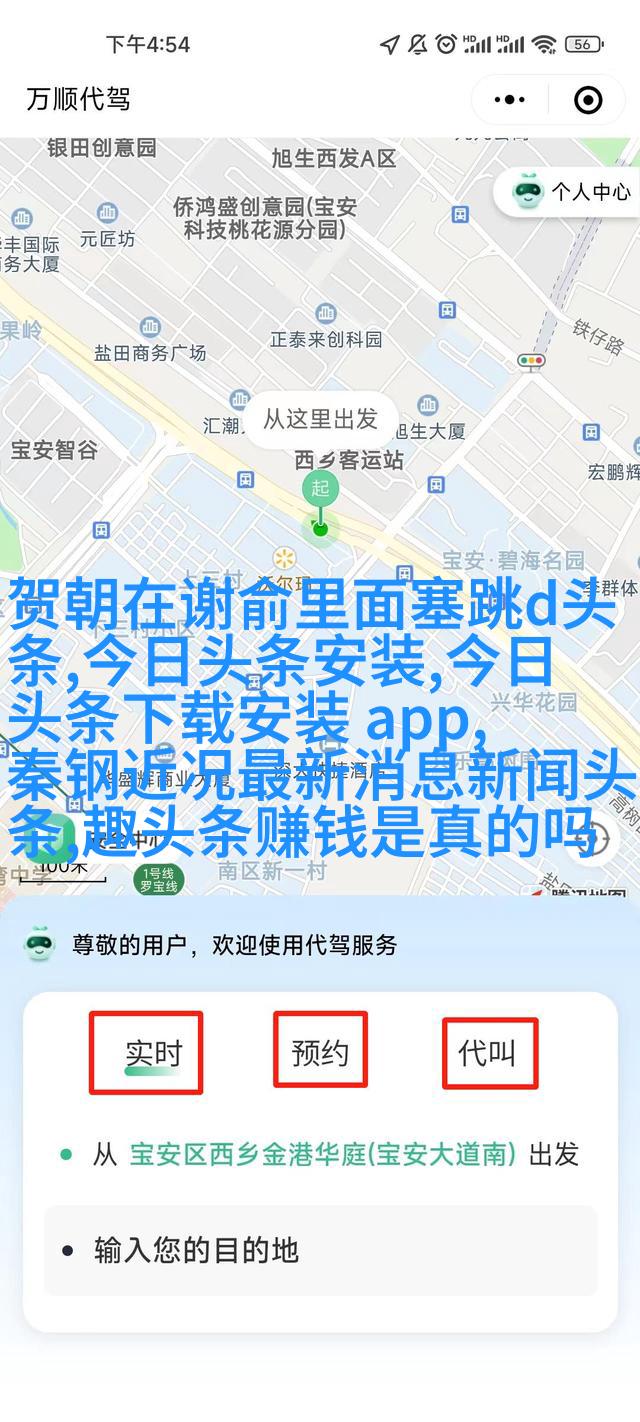Viewport: 640px width, 1422px height.
Task: Open 个人中心 personal center
Action: [571, 191]
